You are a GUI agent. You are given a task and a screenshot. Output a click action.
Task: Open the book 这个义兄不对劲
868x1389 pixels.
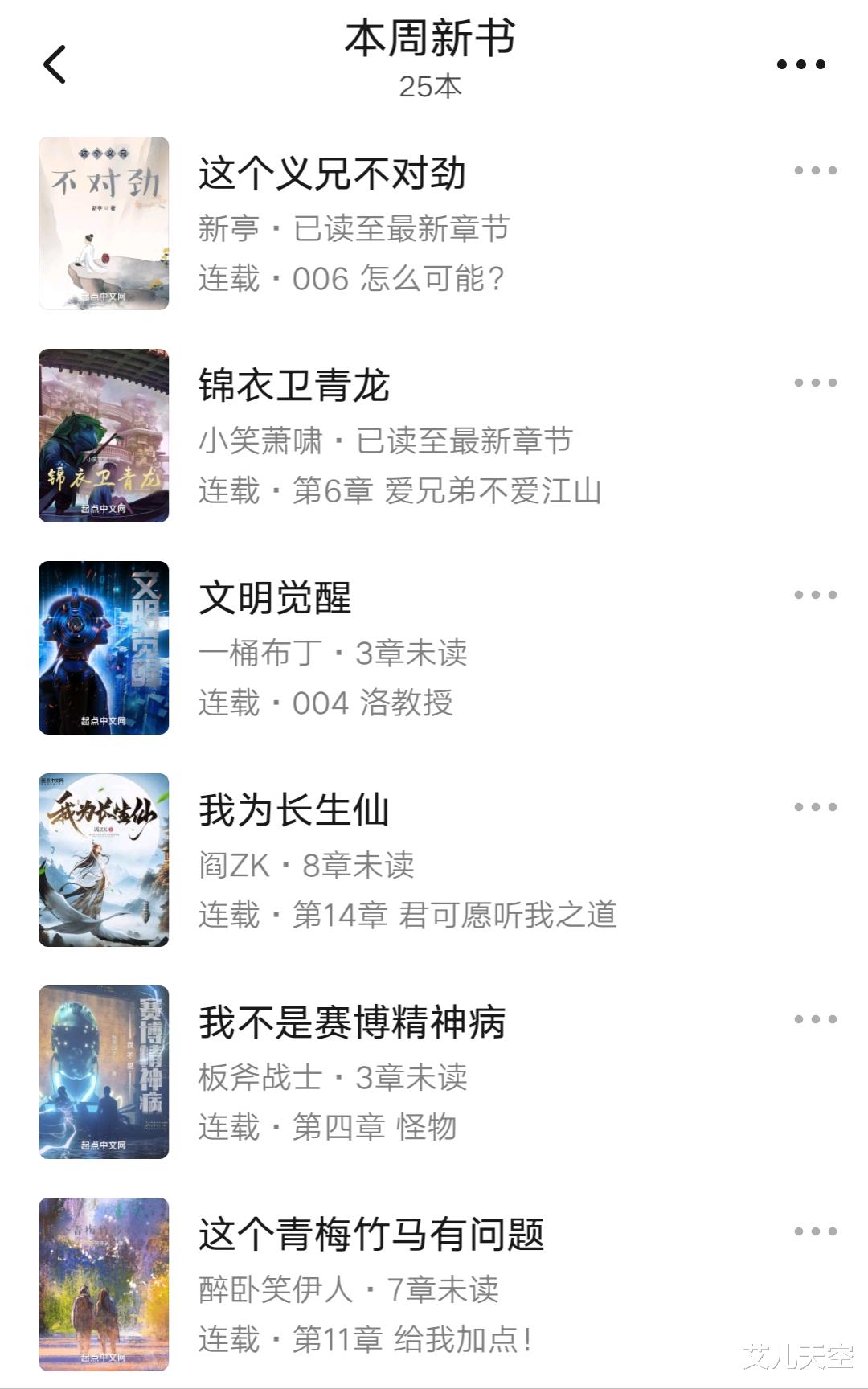pyautogui.click(x=332, y=174)
